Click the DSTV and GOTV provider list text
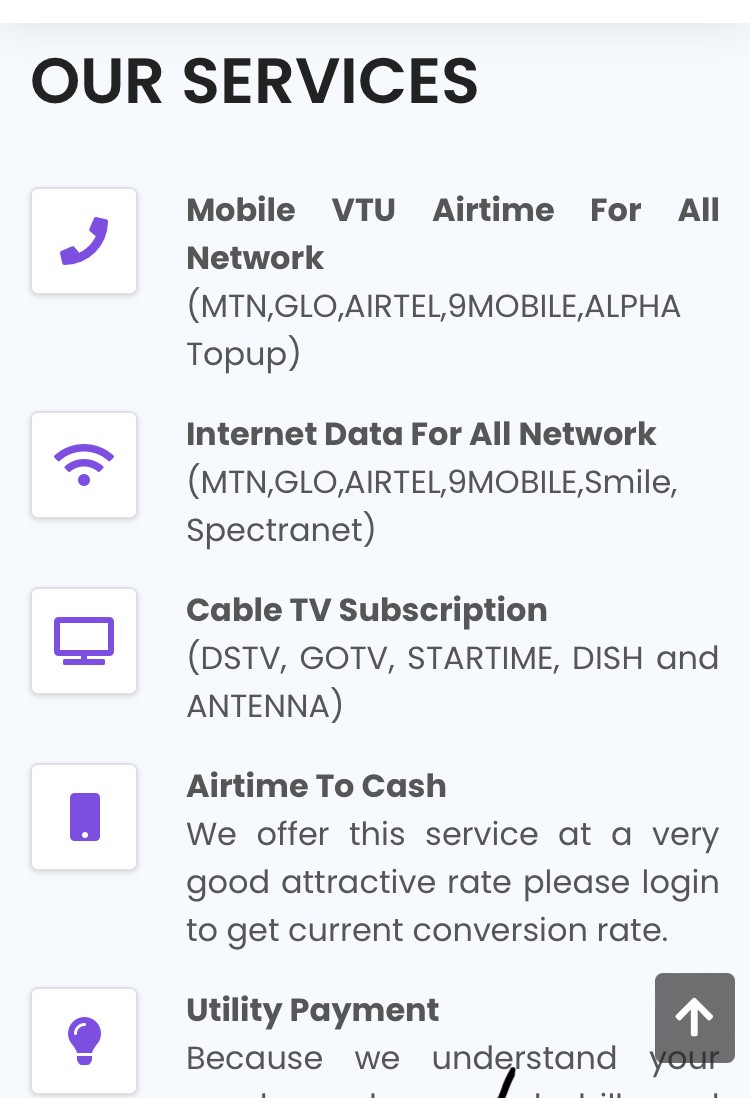Screen dimensions: 750x1098 pyautogui.click(x=452, y=658)
